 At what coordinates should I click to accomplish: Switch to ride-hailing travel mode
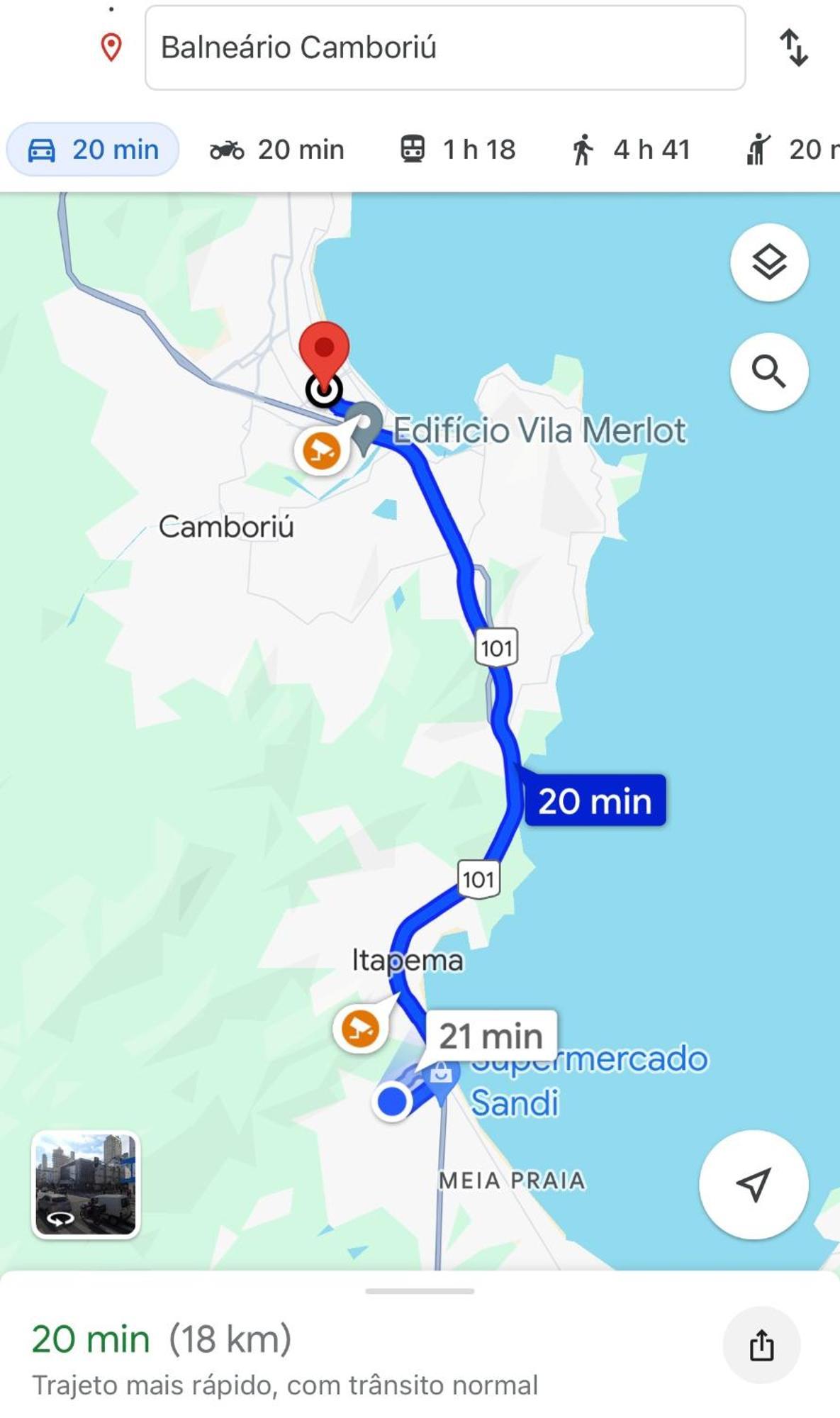coord(790,150)
